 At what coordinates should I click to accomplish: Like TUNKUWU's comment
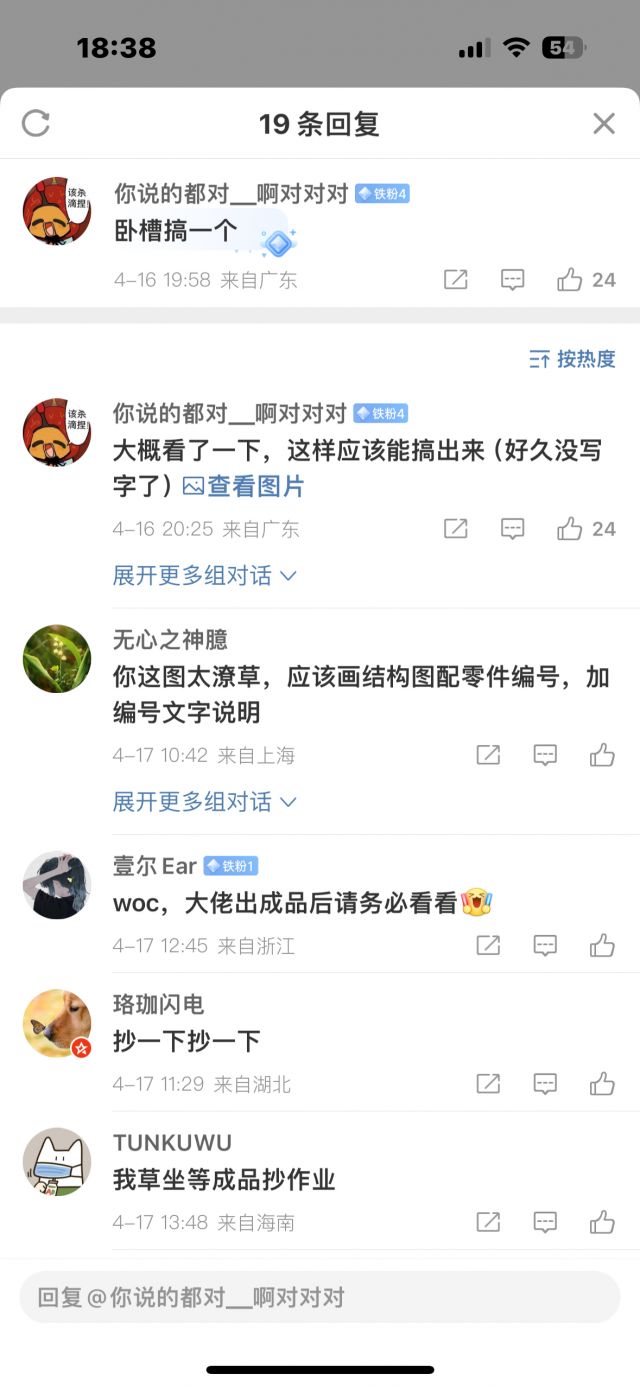point(602,1221)
